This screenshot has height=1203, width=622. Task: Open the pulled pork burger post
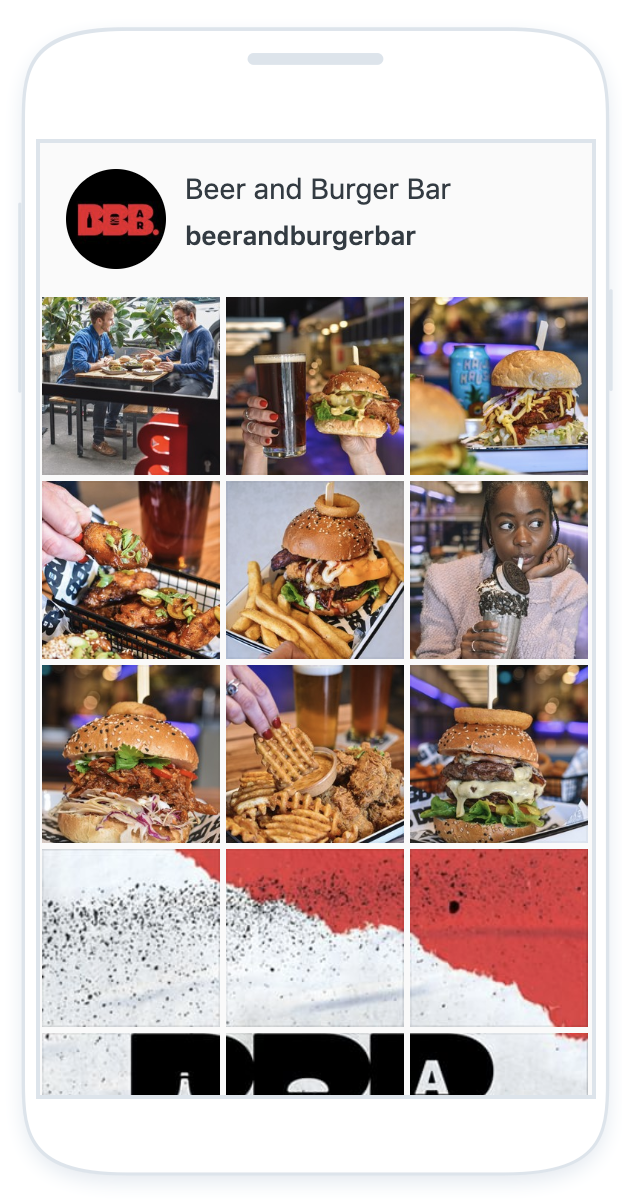(131, 754)
